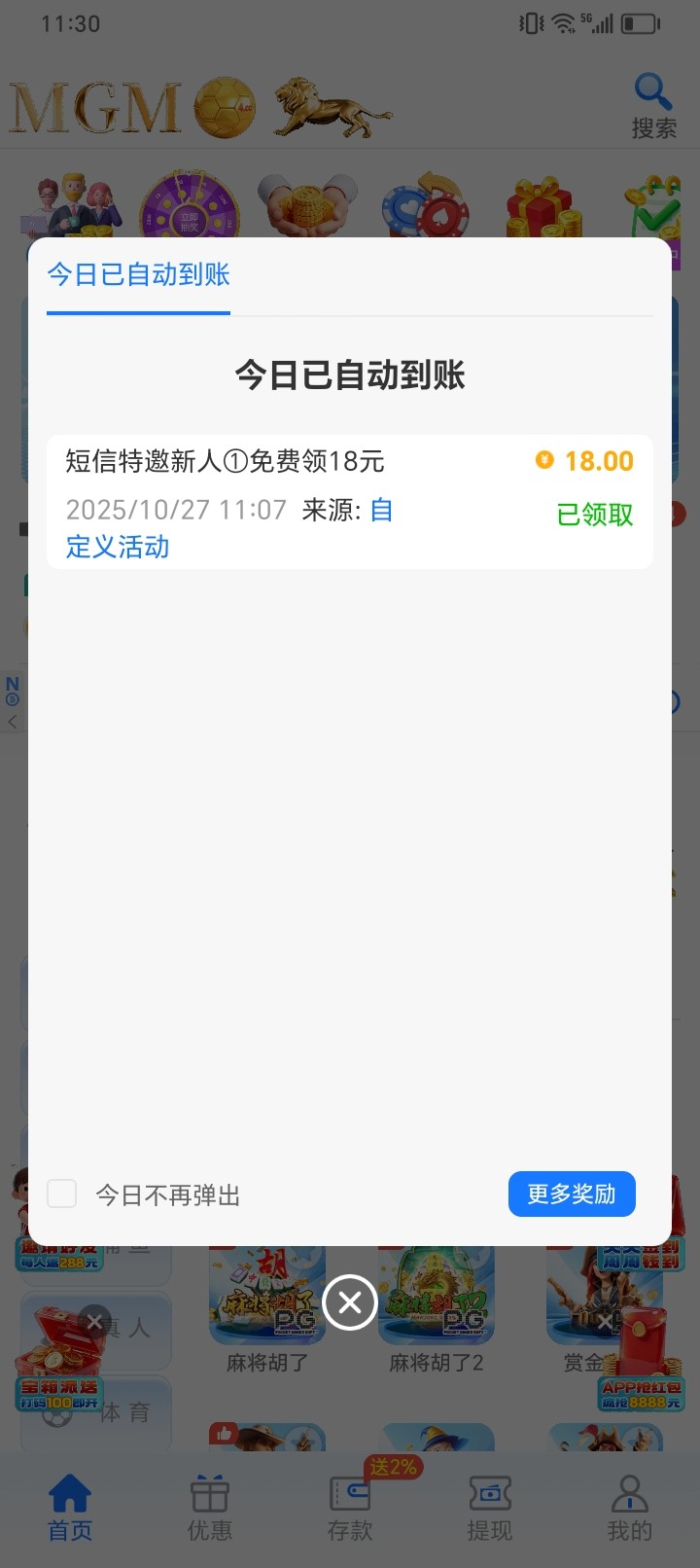Select the 今日已自动到账 tab
Image resolution: width=700 pixels, height=1568 pixels.
(x=138, y=275)
